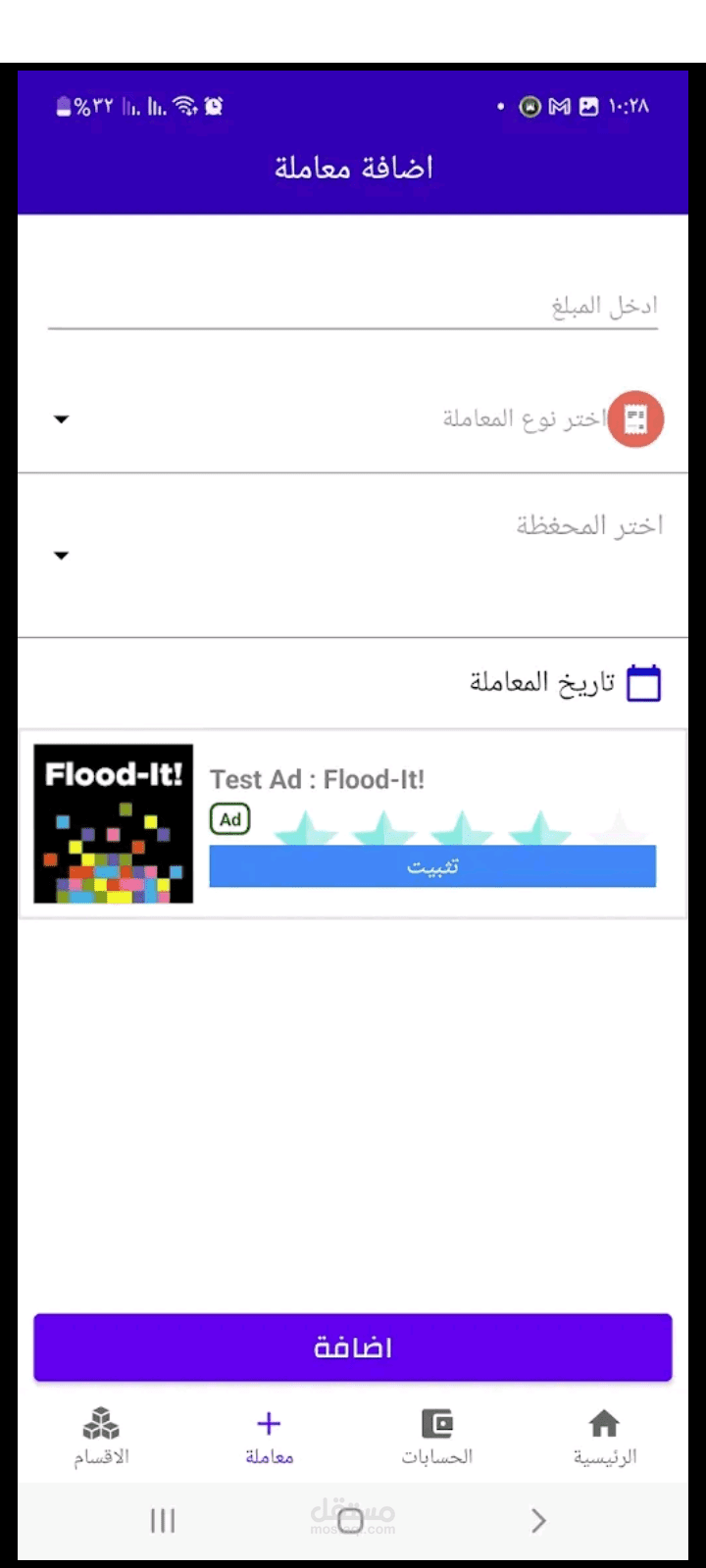706x1568 pixels.
Task: Tap the اضافة button to add the transaction
Action: (x=353, y=1347)
